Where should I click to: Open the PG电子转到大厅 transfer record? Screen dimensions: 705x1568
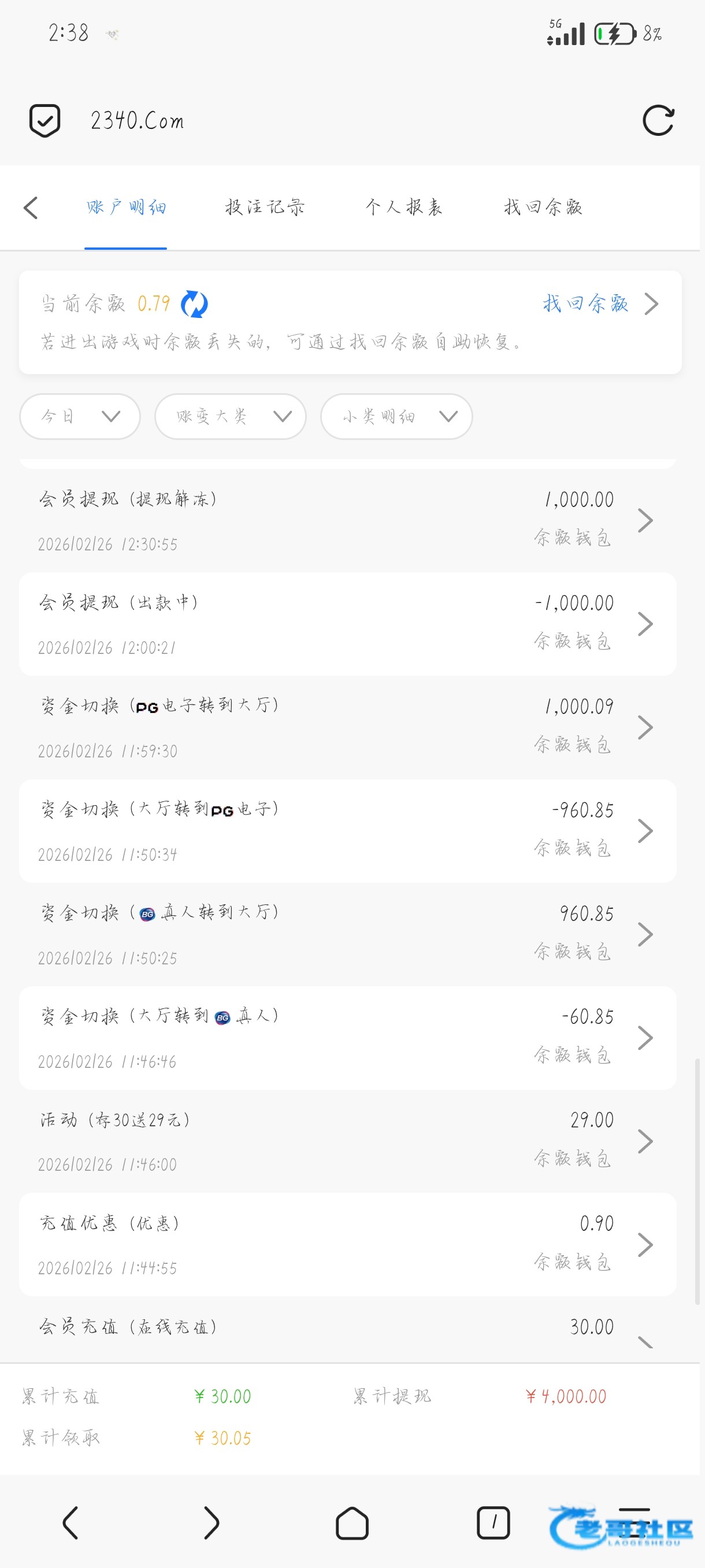tap(347, 727)
